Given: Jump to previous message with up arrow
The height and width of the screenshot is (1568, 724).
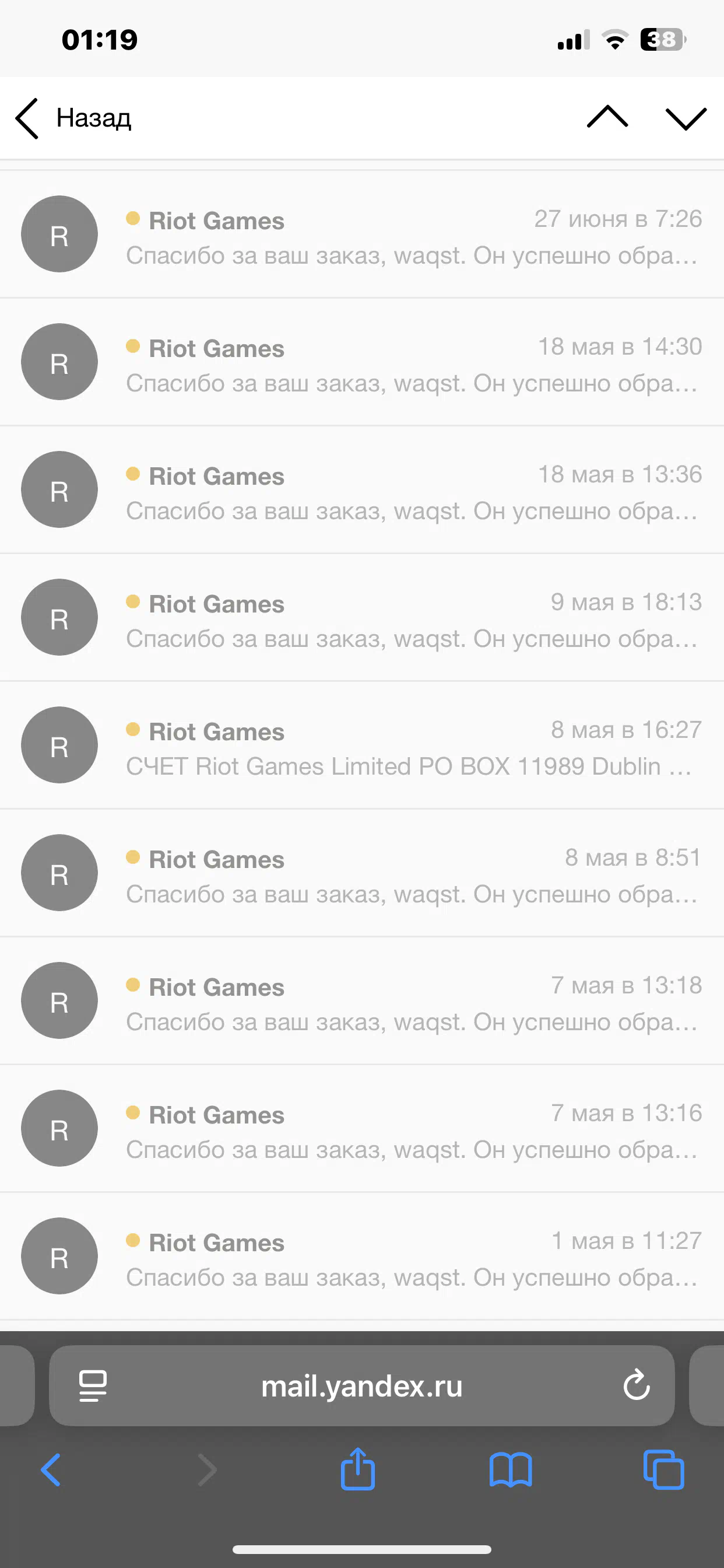Looking at the screenshot, I should (x=607, y=117).
